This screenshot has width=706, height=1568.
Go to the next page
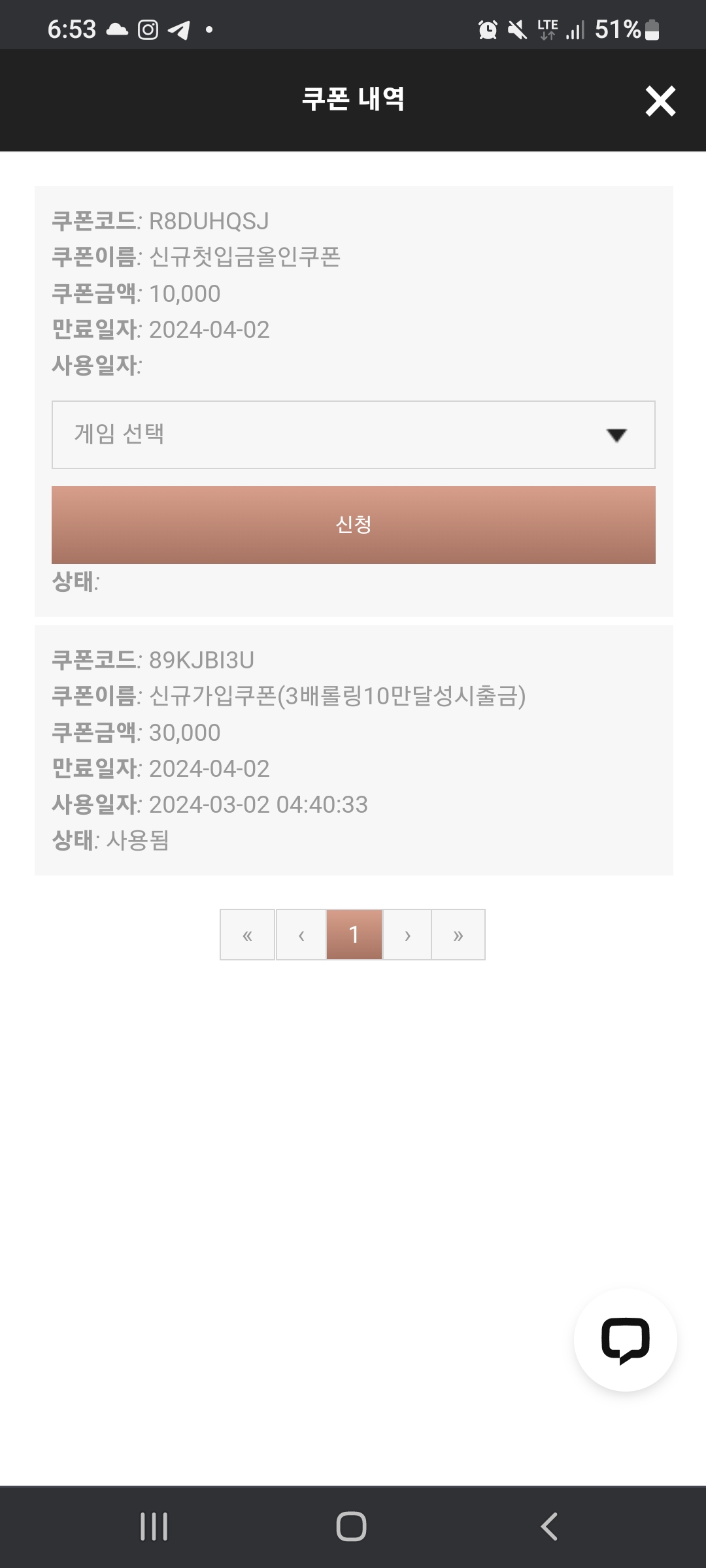(x=407, y=935)
